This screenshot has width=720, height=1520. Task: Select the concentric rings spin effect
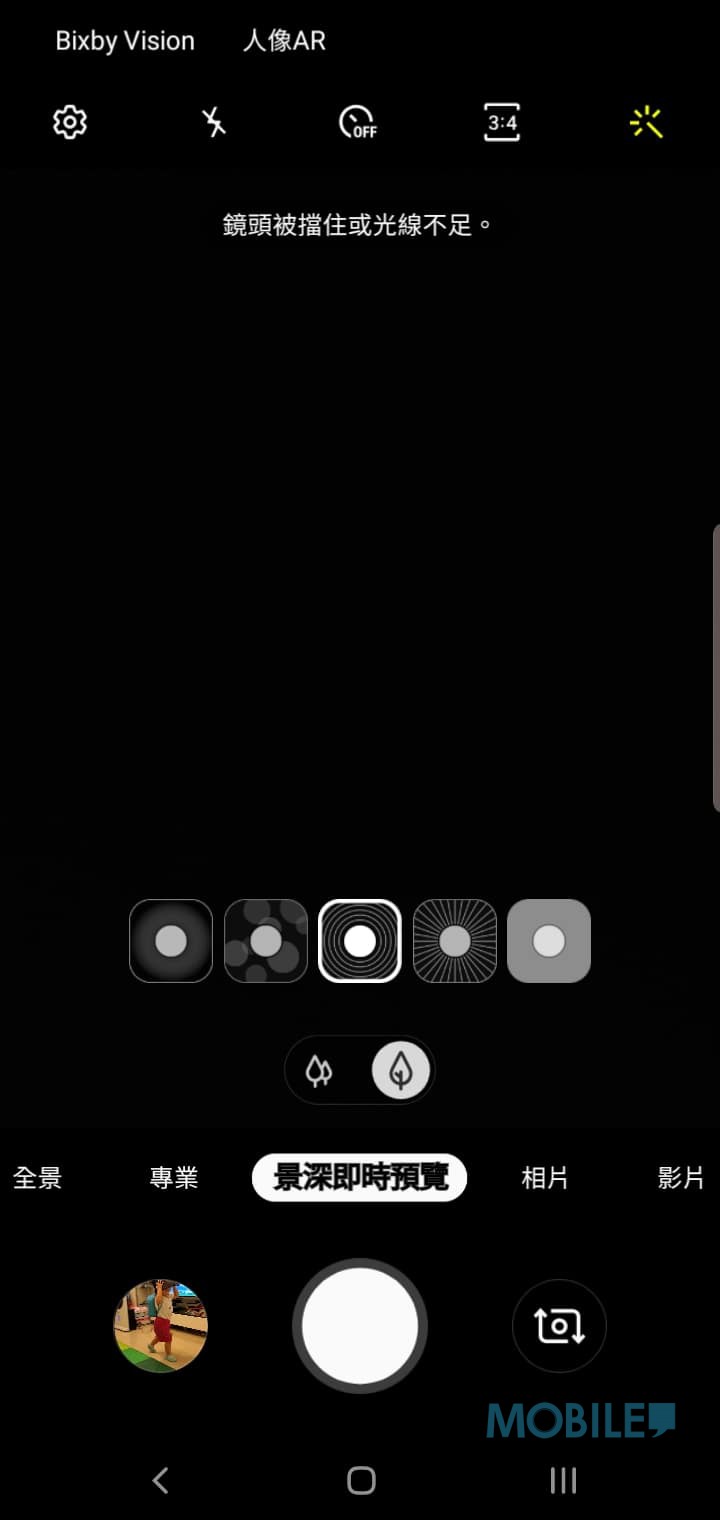360,941
